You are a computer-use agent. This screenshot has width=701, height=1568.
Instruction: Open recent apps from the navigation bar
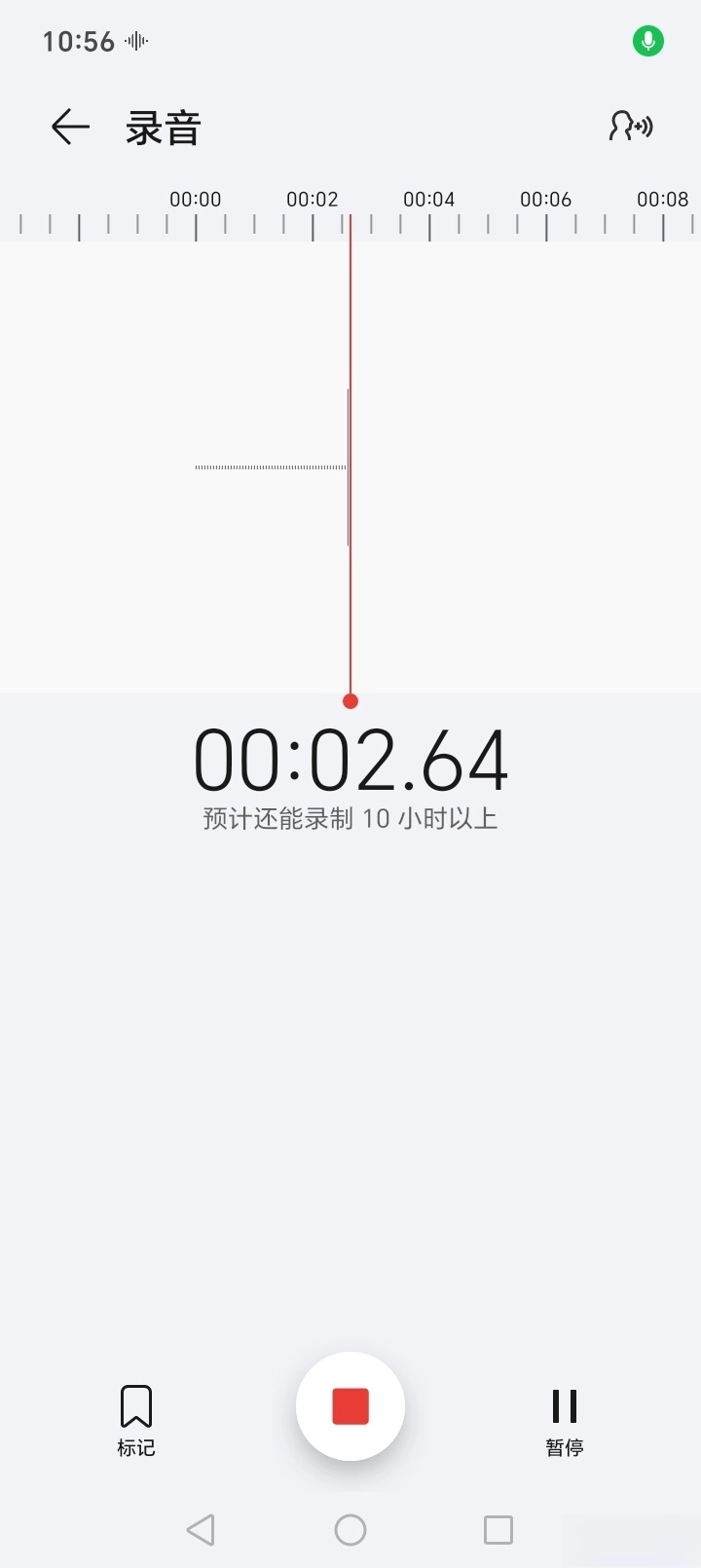click(498, 1530)
